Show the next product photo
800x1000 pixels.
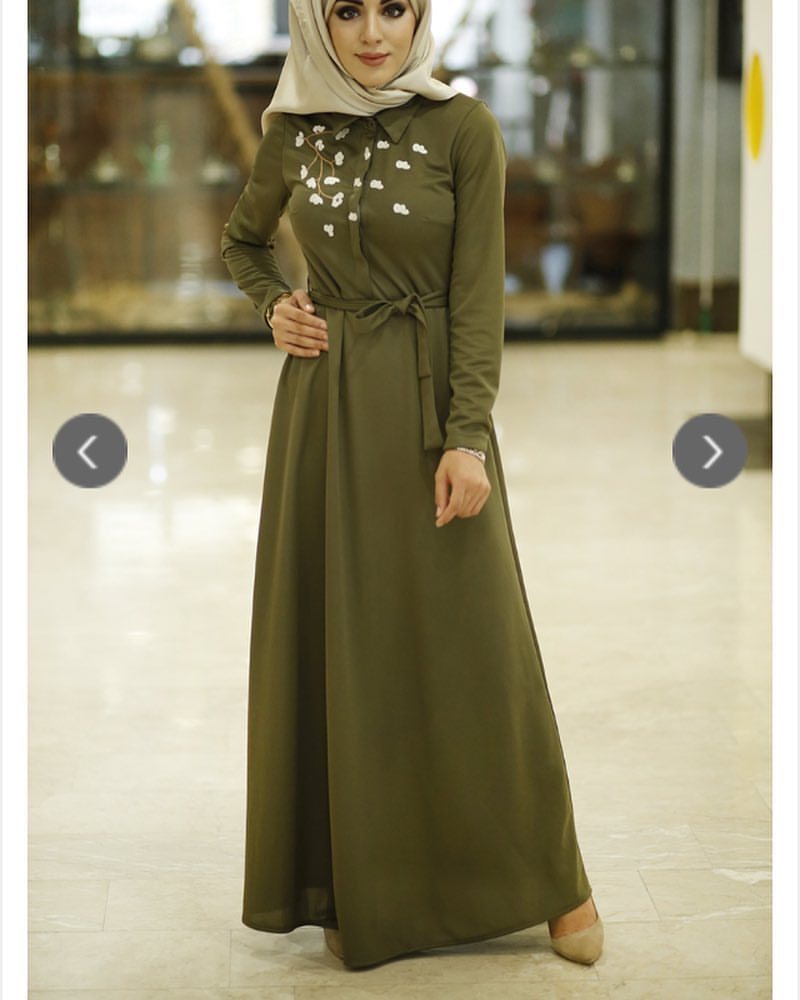[710, 451]
